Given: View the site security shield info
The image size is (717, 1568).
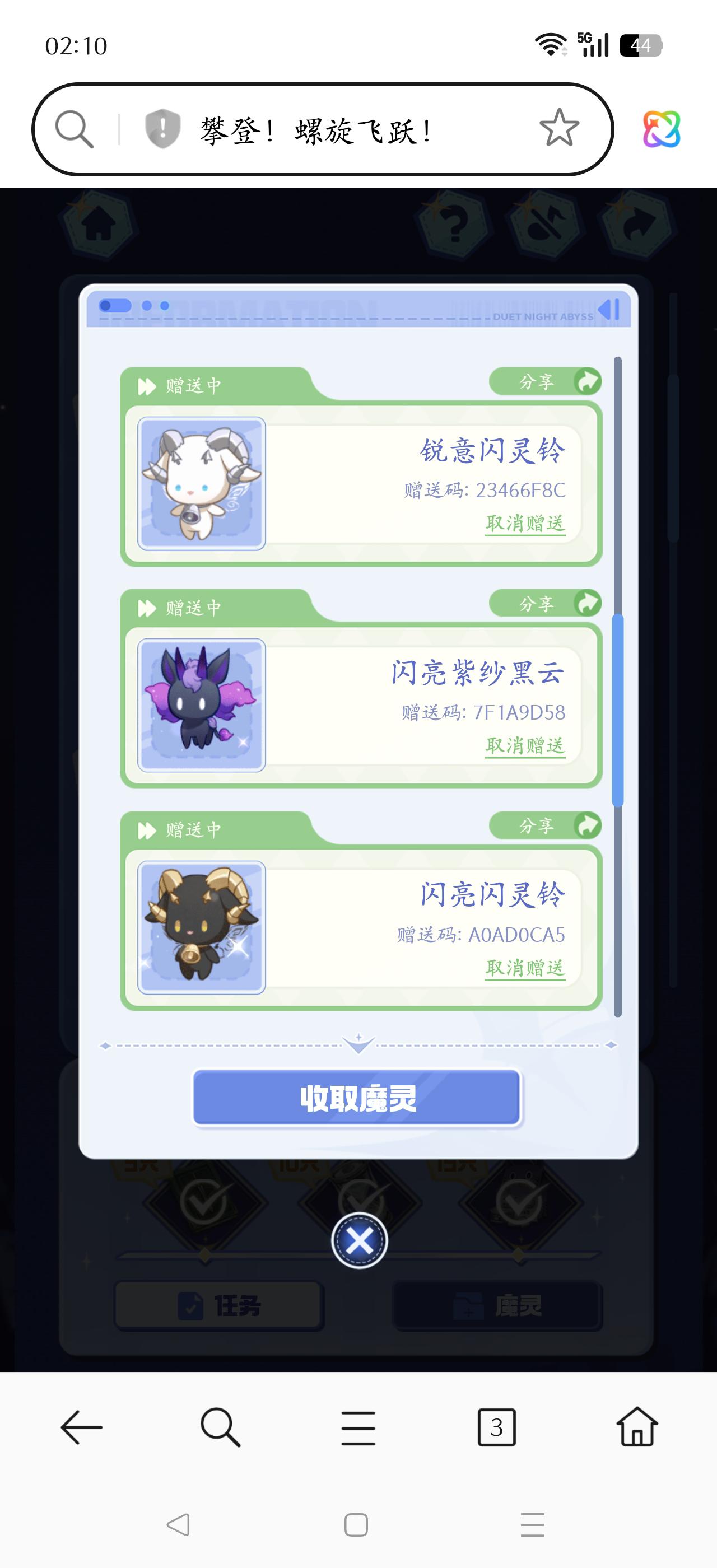Looking at the screenshot, I should coord(162,129).
